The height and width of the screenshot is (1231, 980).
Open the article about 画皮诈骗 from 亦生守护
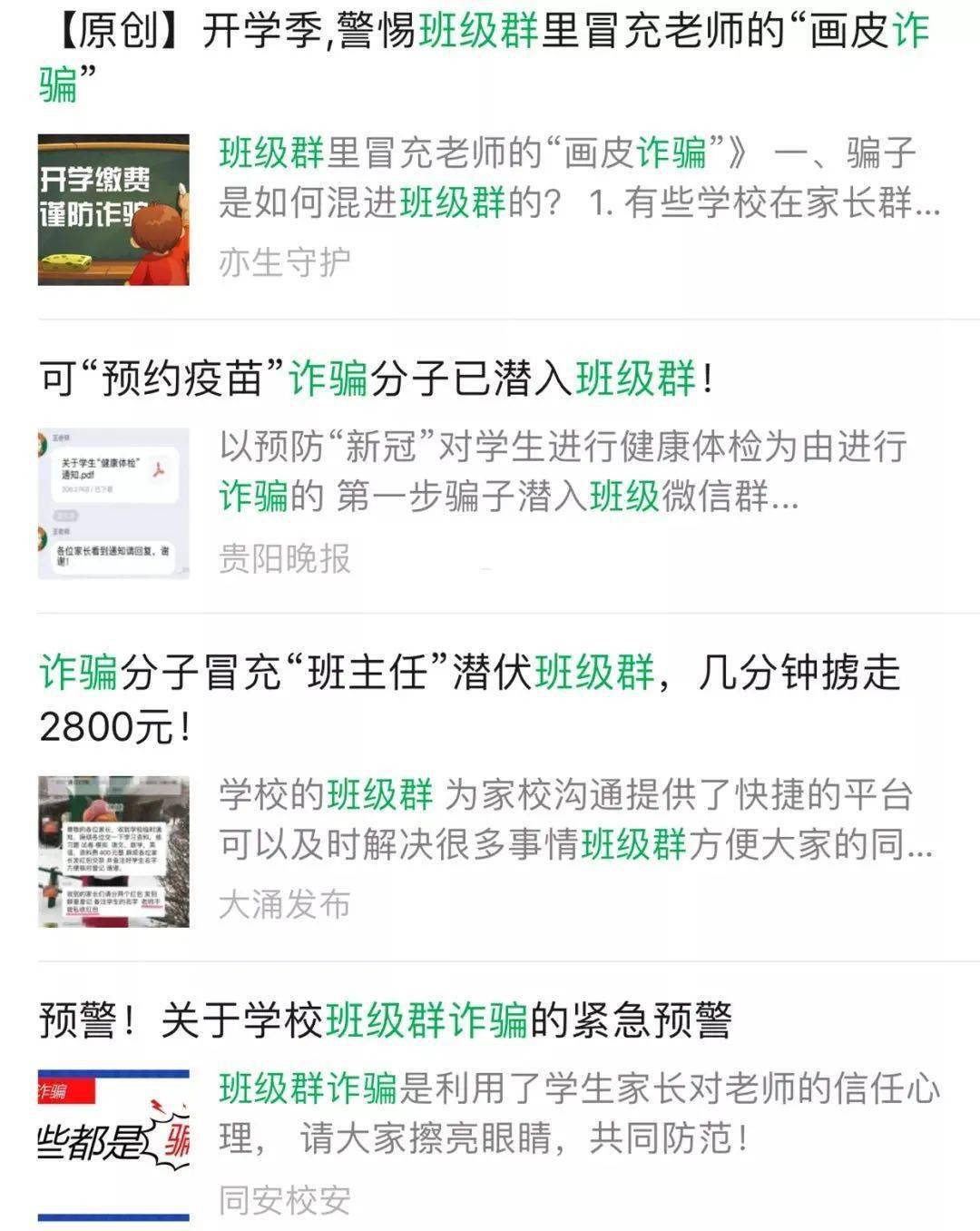484,33
